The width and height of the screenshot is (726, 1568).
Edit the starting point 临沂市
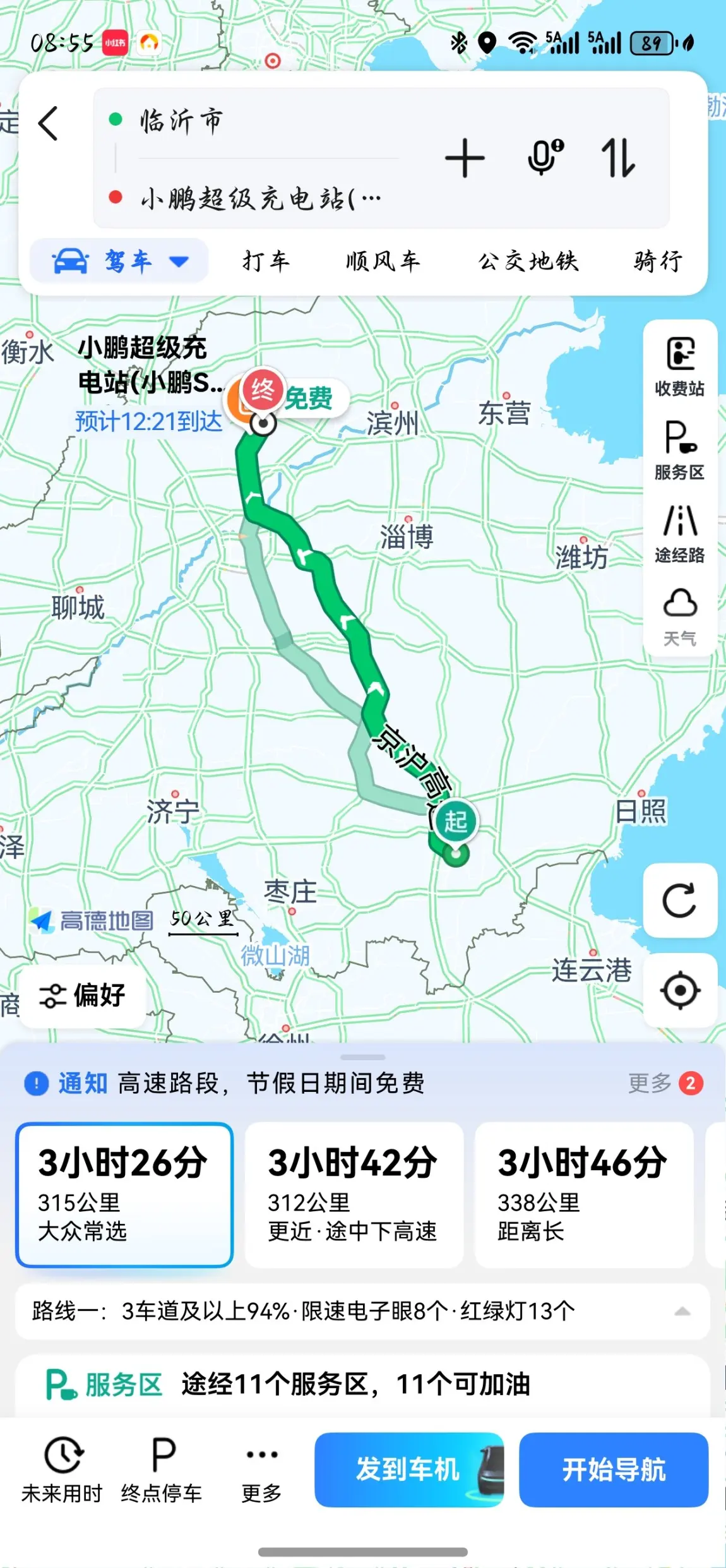(253, 121)
